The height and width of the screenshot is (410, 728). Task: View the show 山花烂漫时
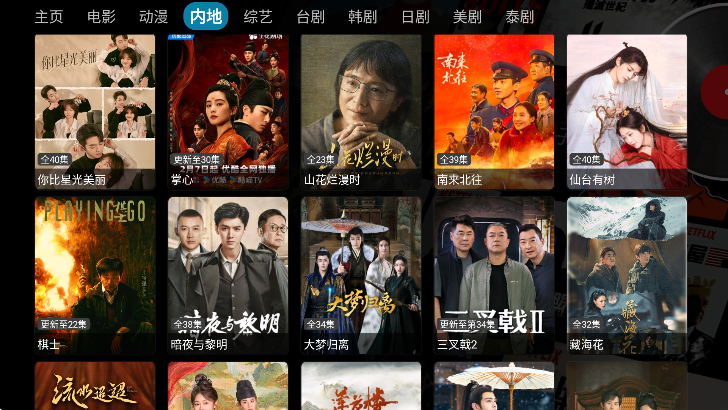click(361, 110)
